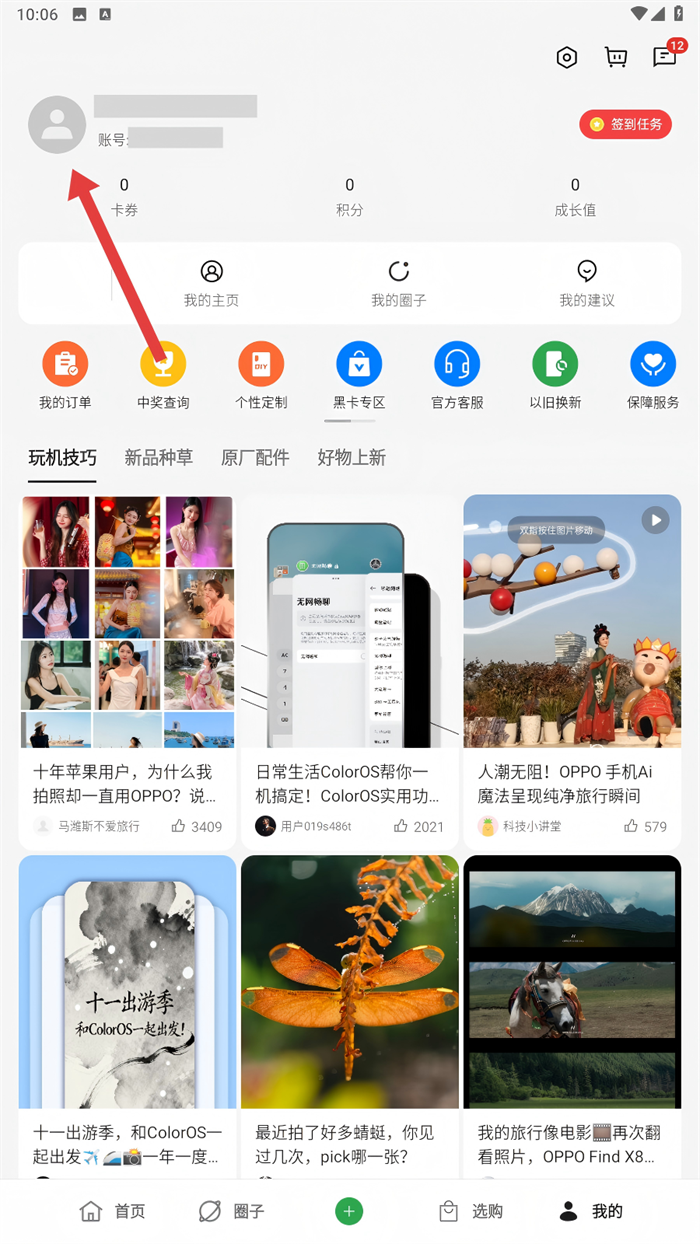Go to the 首页 tab
The height and width of the screenshot is (1244, 700).
[x=112, y=1211]
